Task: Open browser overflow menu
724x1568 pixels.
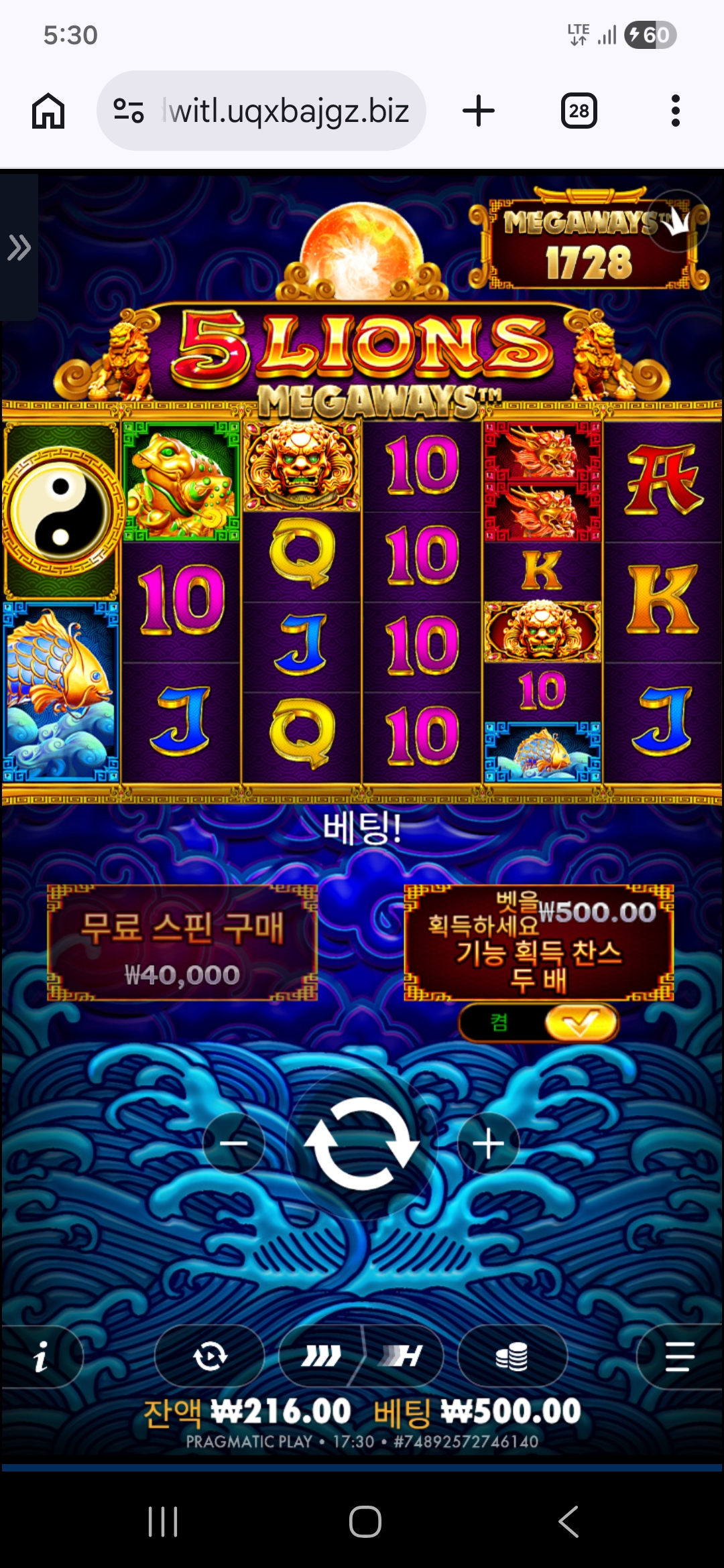Action: pyautogui.click(x=675, y=111)
